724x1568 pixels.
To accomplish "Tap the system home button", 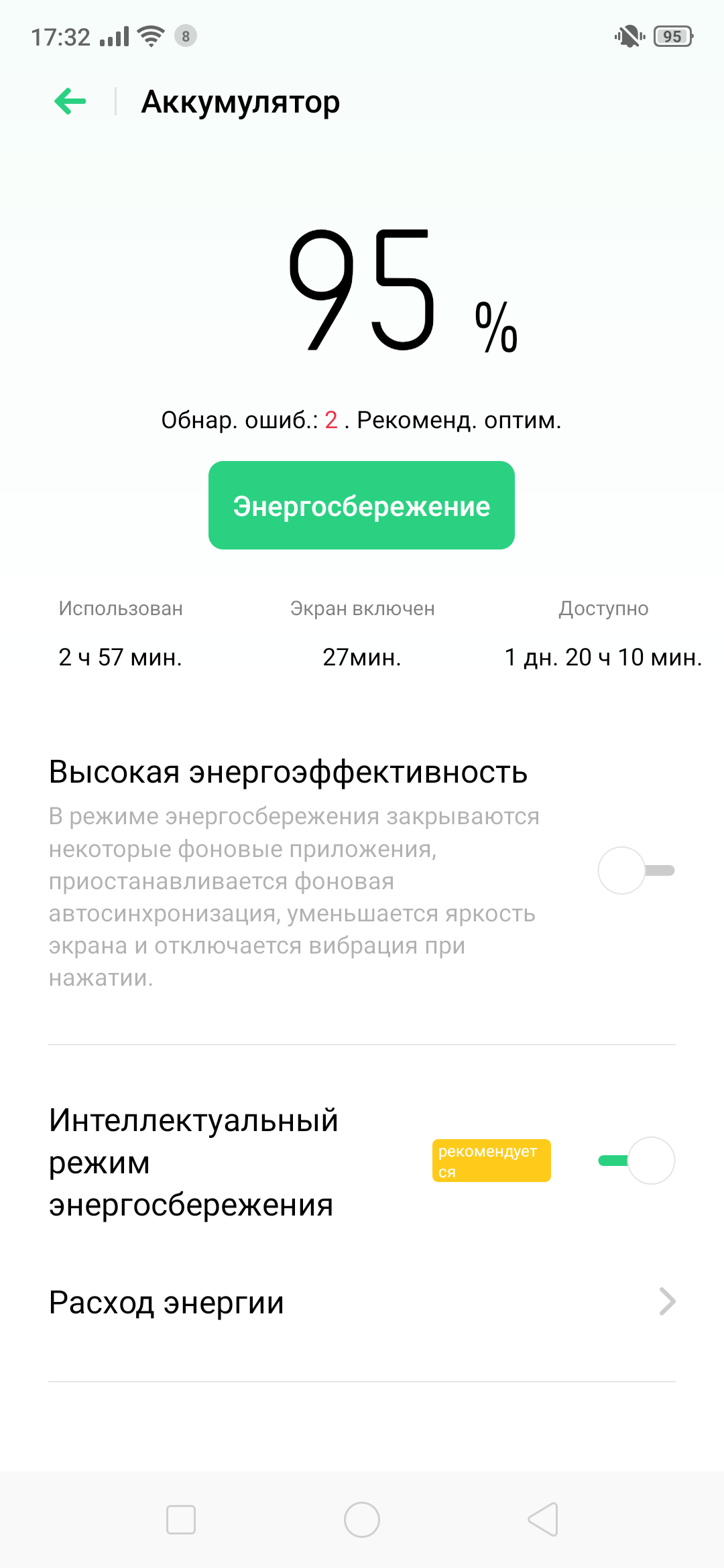I will (x=362, y=1520).
